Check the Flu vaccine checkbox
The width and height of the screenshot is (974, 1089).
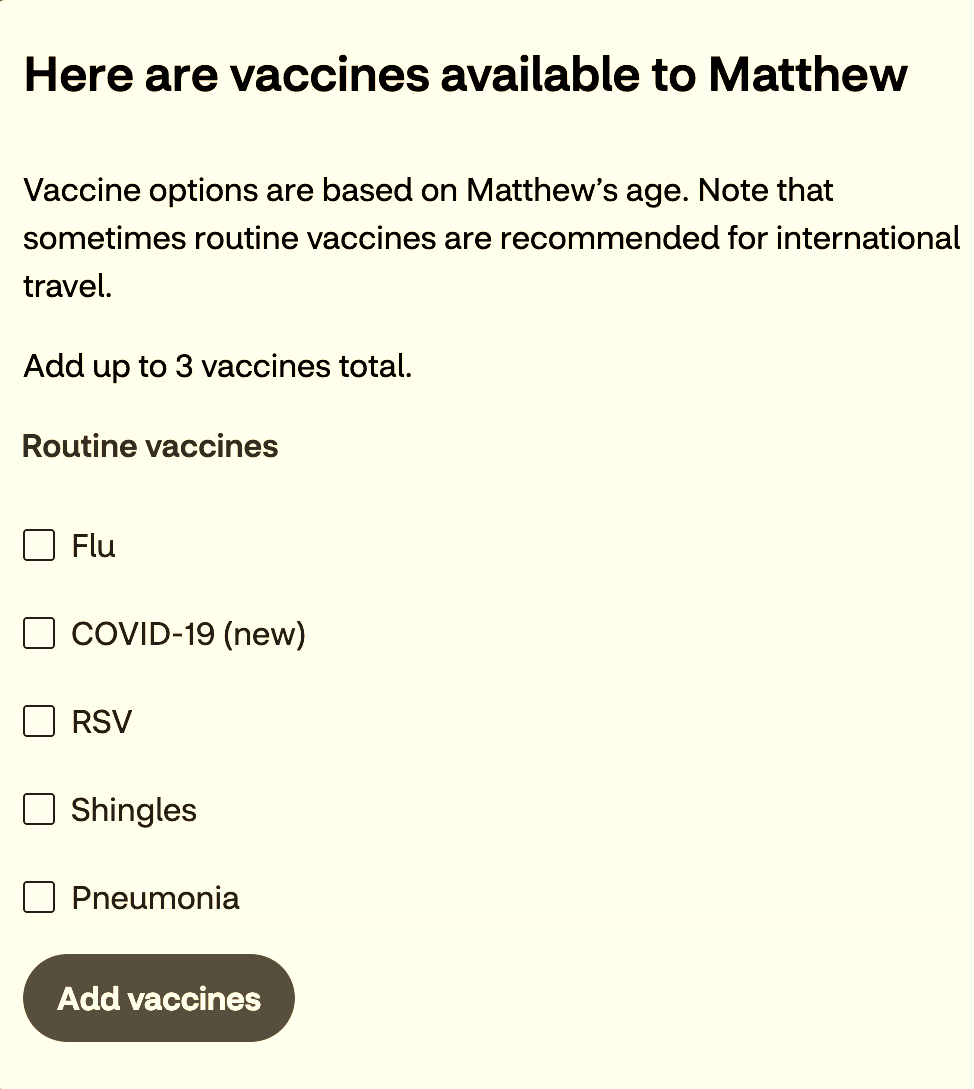point(39,545)
